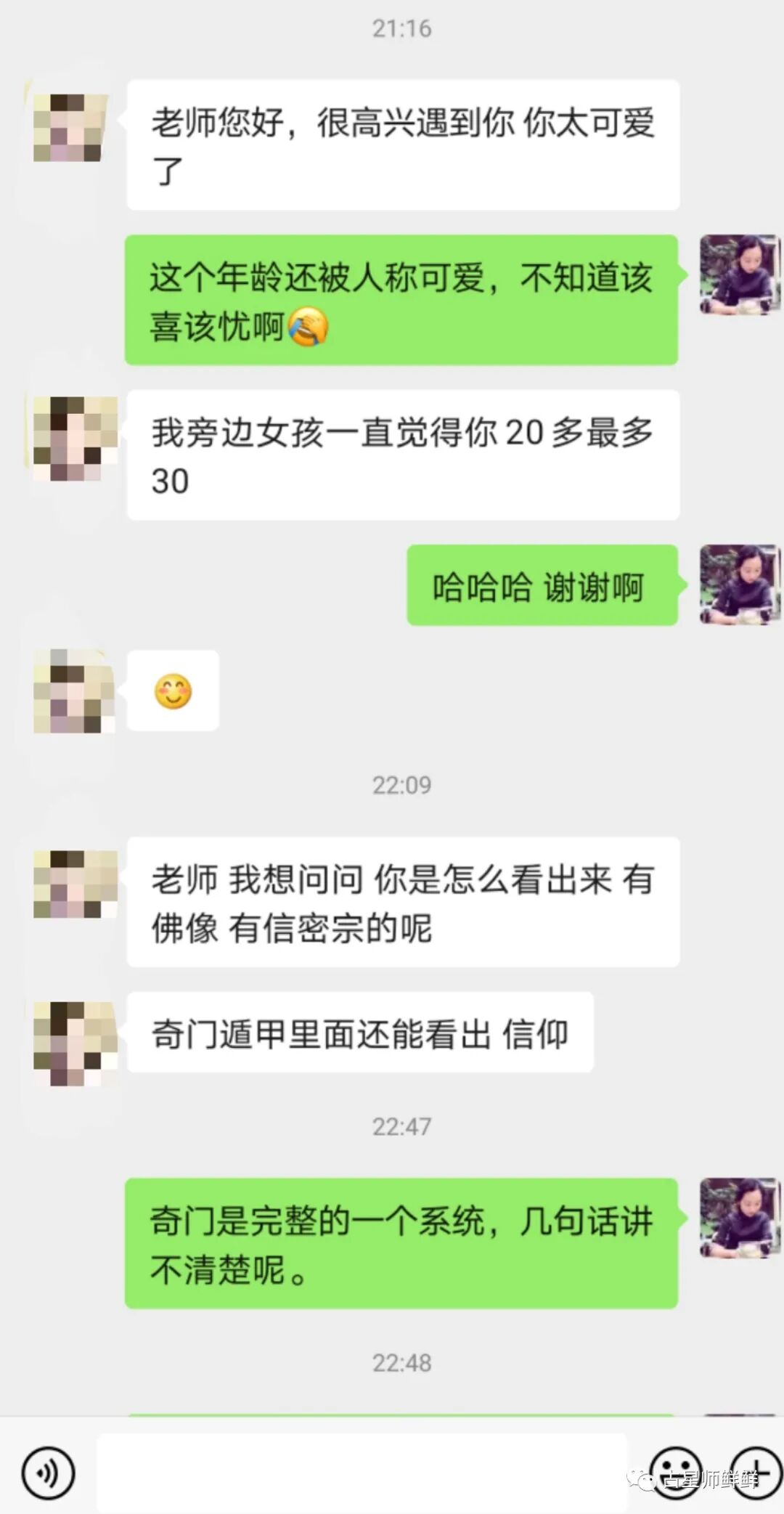The height and width of the screenshot is (1514, 784).
Task: Focus the message text field
Action: point(362,1473)
